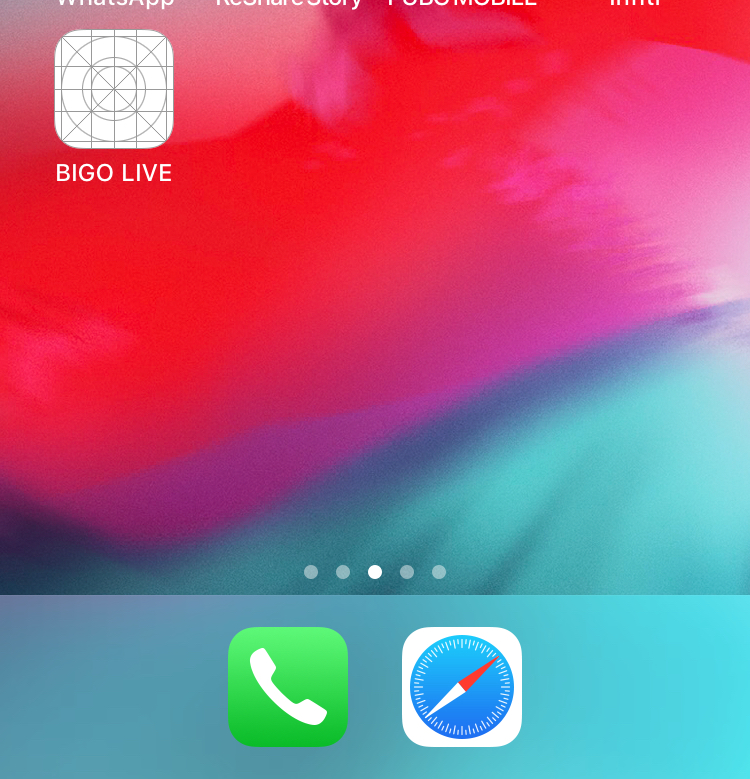Launch the Phone app from dock

click(x=288, y=687)
